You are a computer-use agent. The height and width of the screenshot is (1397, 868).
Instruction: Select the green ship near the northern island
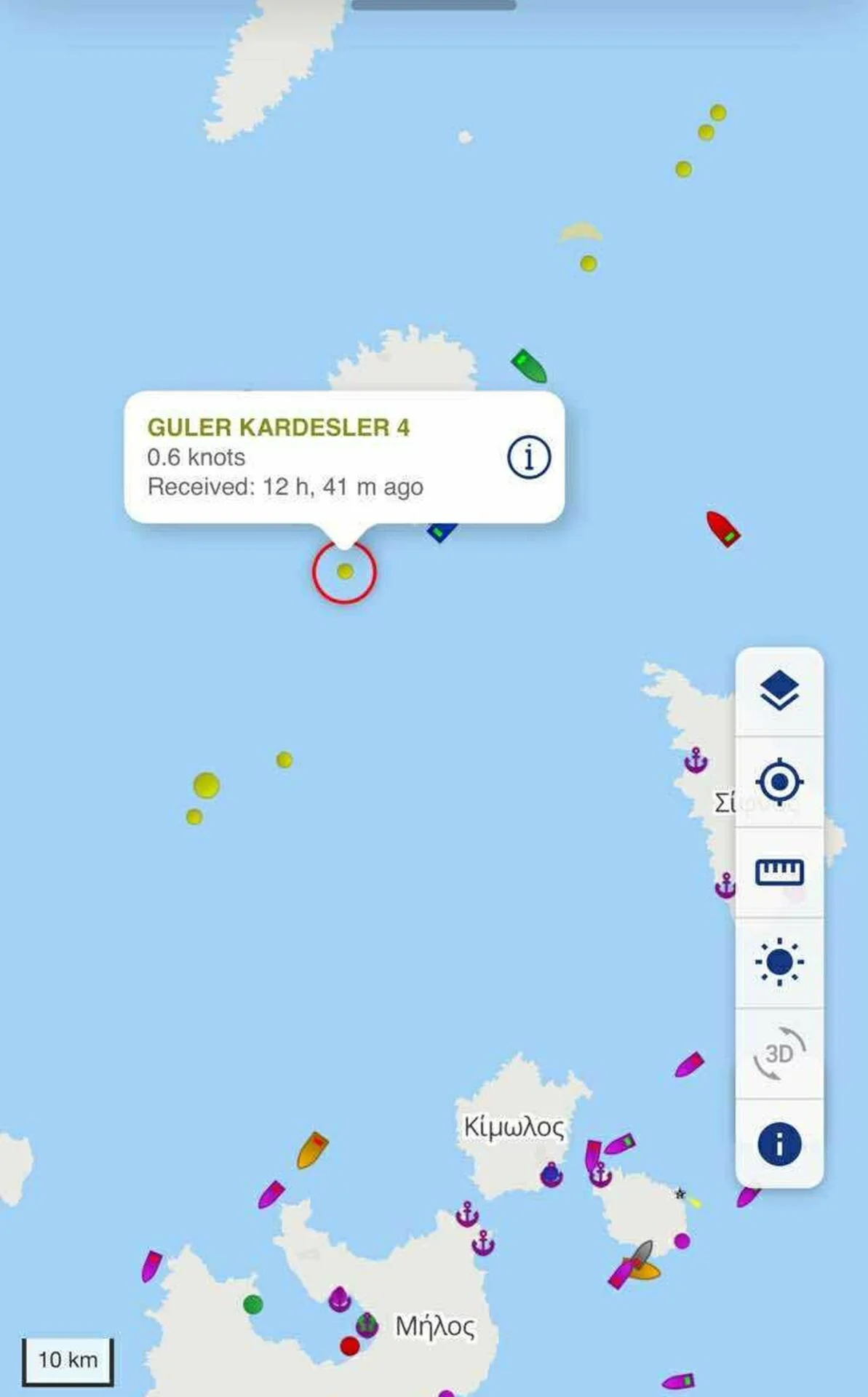point(529,365)
